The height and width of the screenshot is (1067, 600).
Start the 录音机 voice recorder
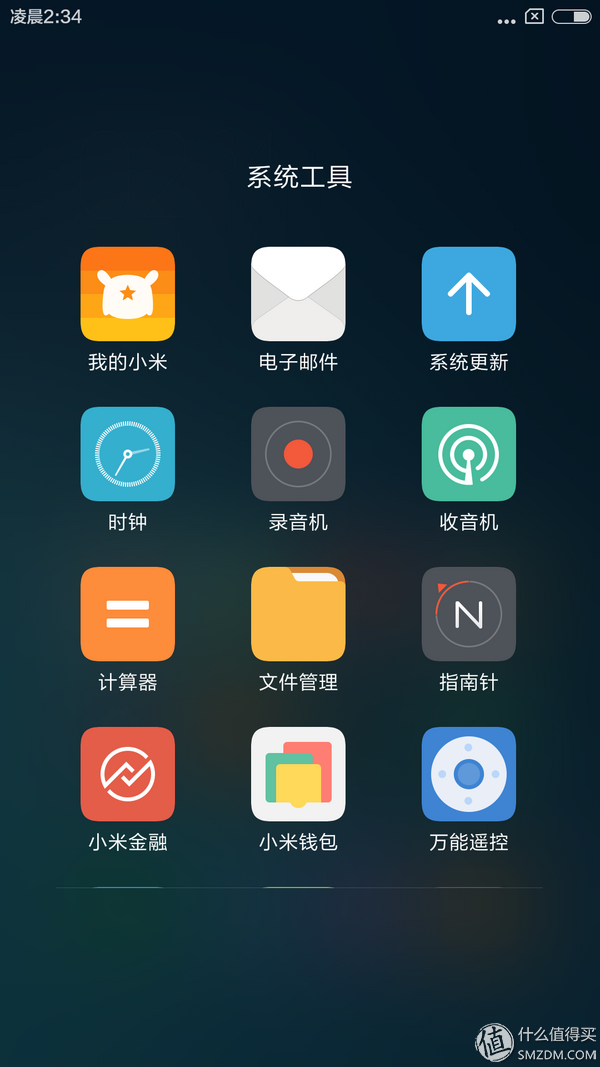pyautogui.click(x=298, y=454)
